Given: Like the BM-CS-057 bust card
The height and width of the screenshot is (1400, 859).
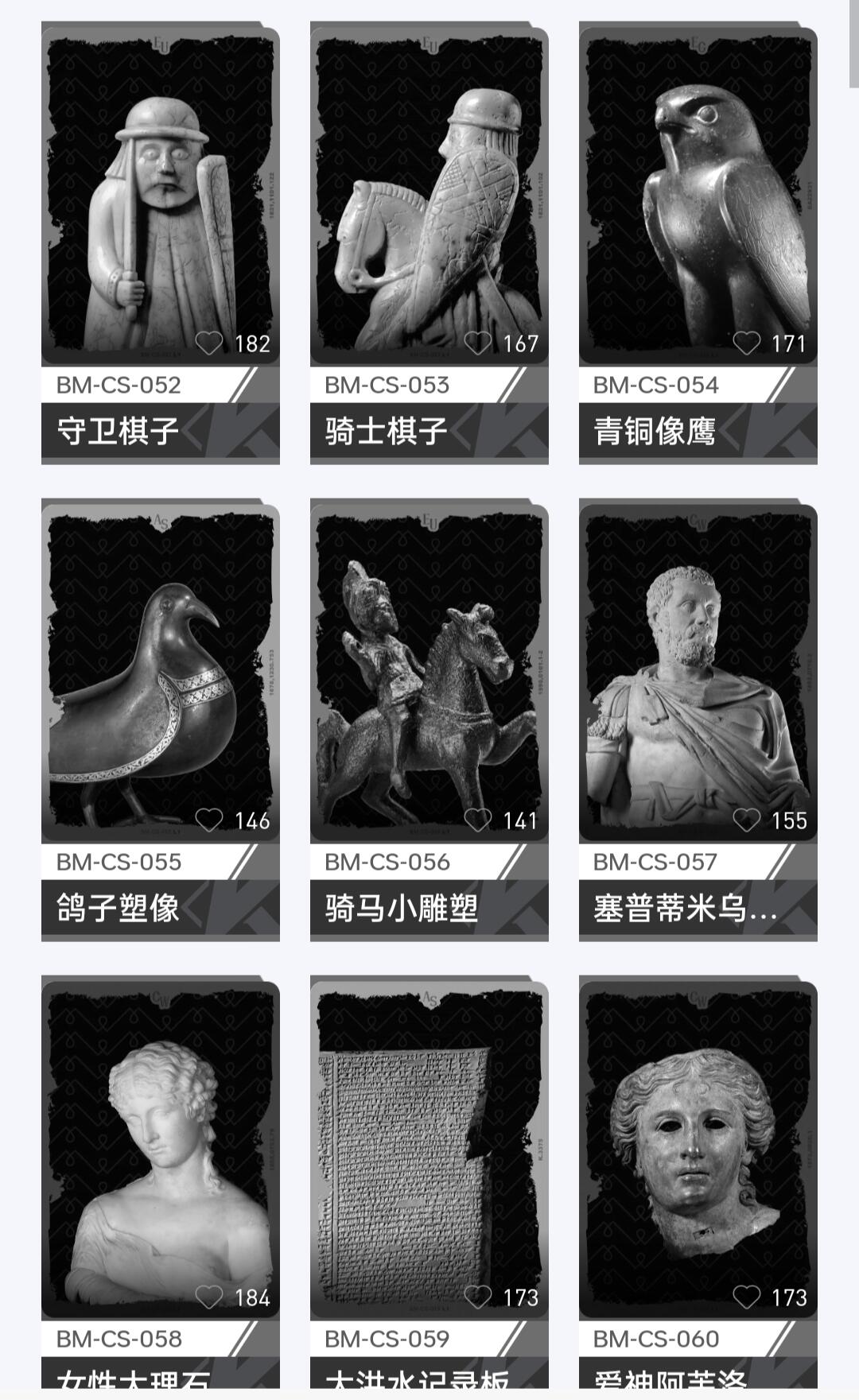Looking at the screenshot, I should (747, 820).
